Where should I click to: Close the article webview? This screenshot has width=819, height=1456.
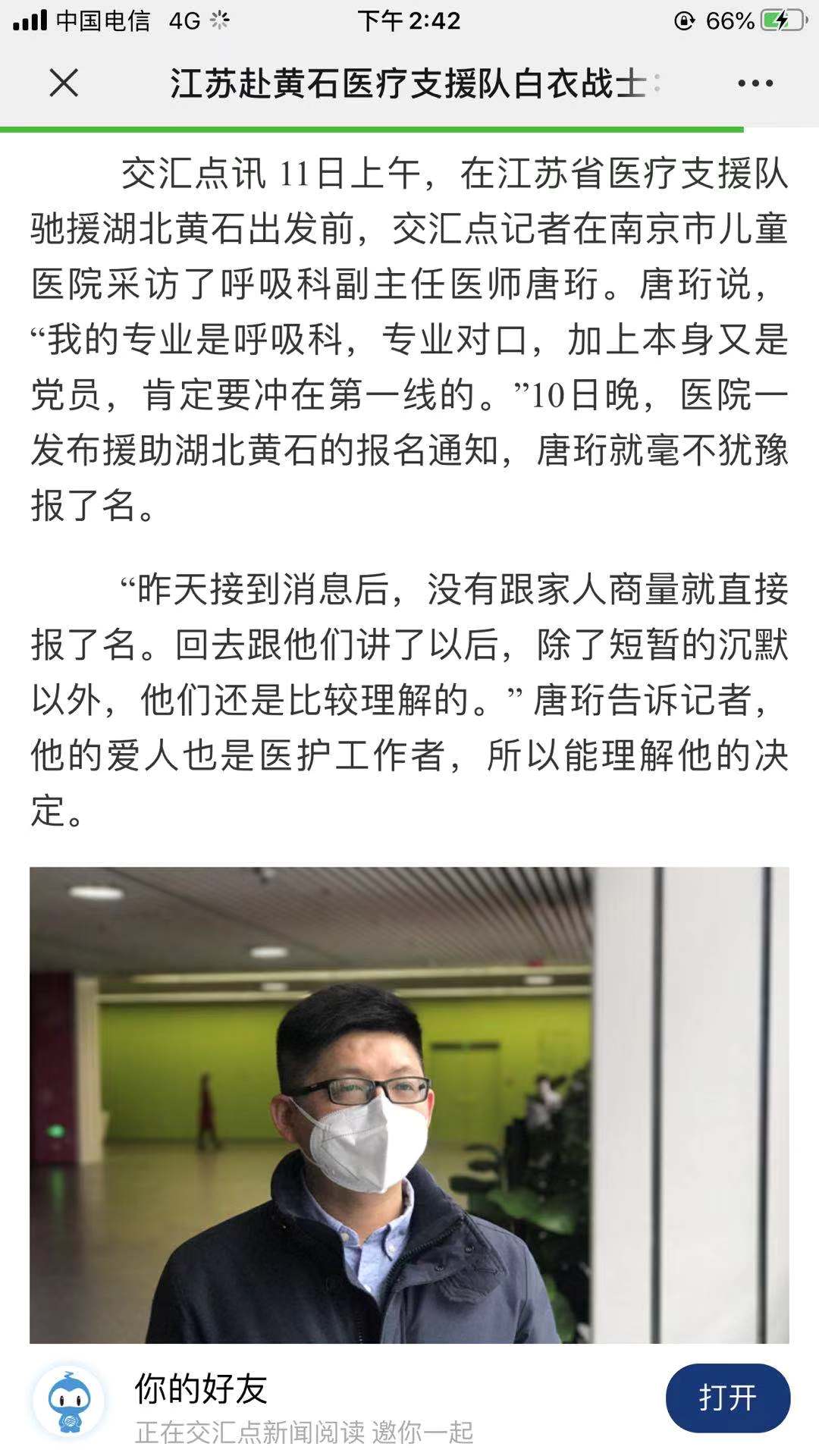click(x=64, y=83)
